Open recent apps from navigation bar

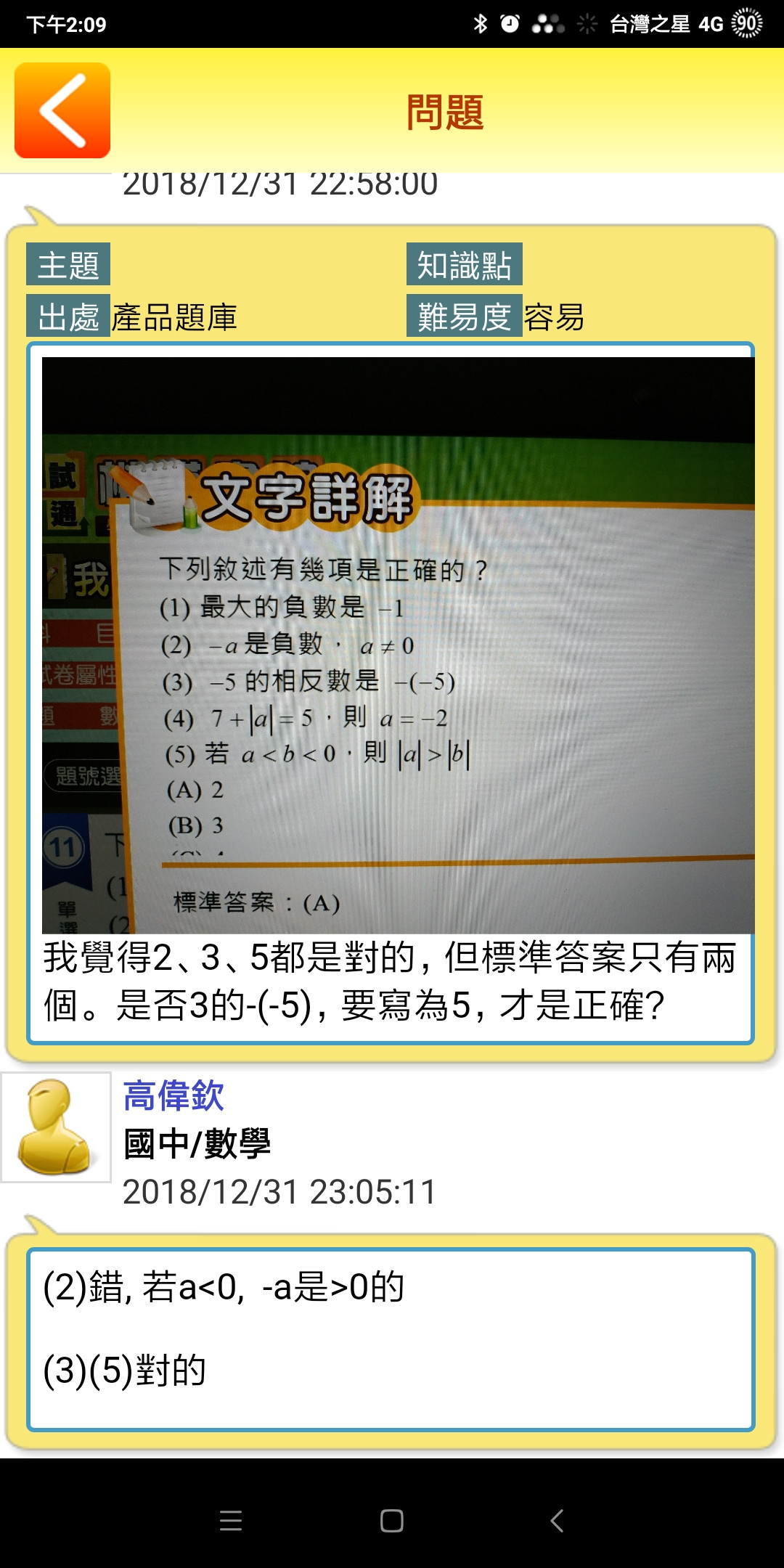click(x=231, y=1520)
